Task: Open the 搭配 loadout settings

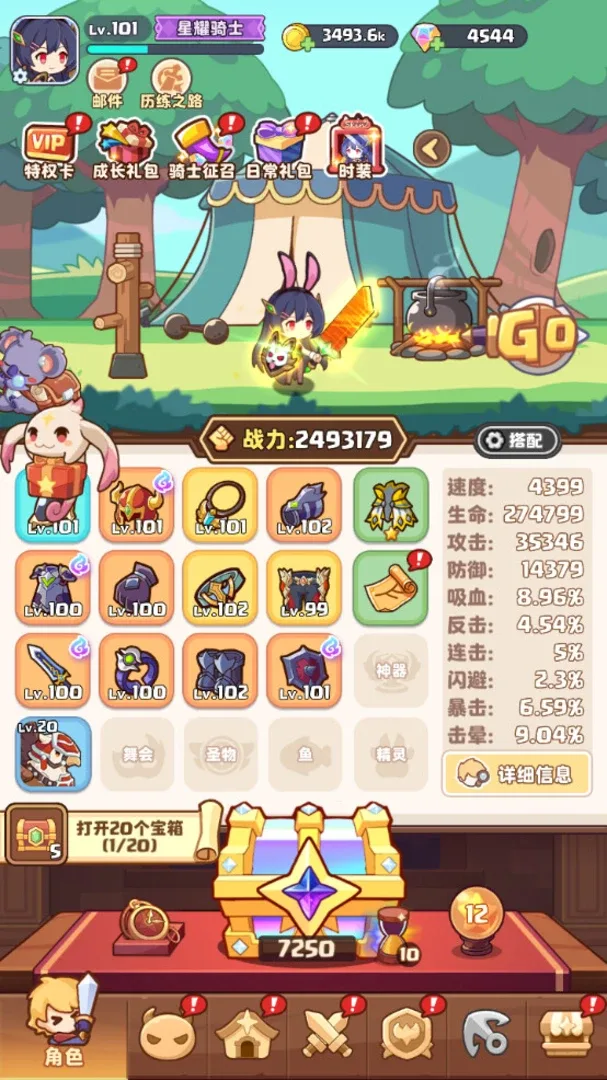Action: [517, 440]
